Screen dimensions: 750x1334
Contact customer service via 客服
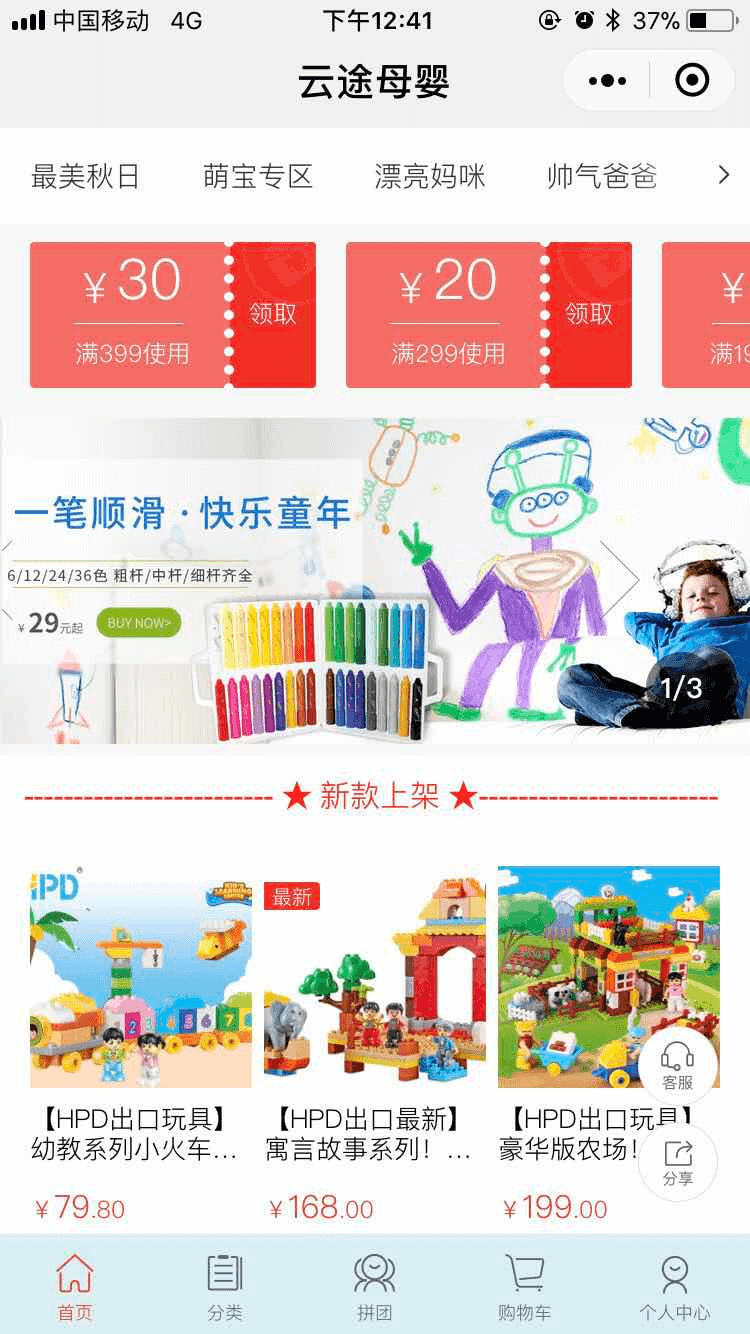pyautogui.click(x=678, y=1066)
